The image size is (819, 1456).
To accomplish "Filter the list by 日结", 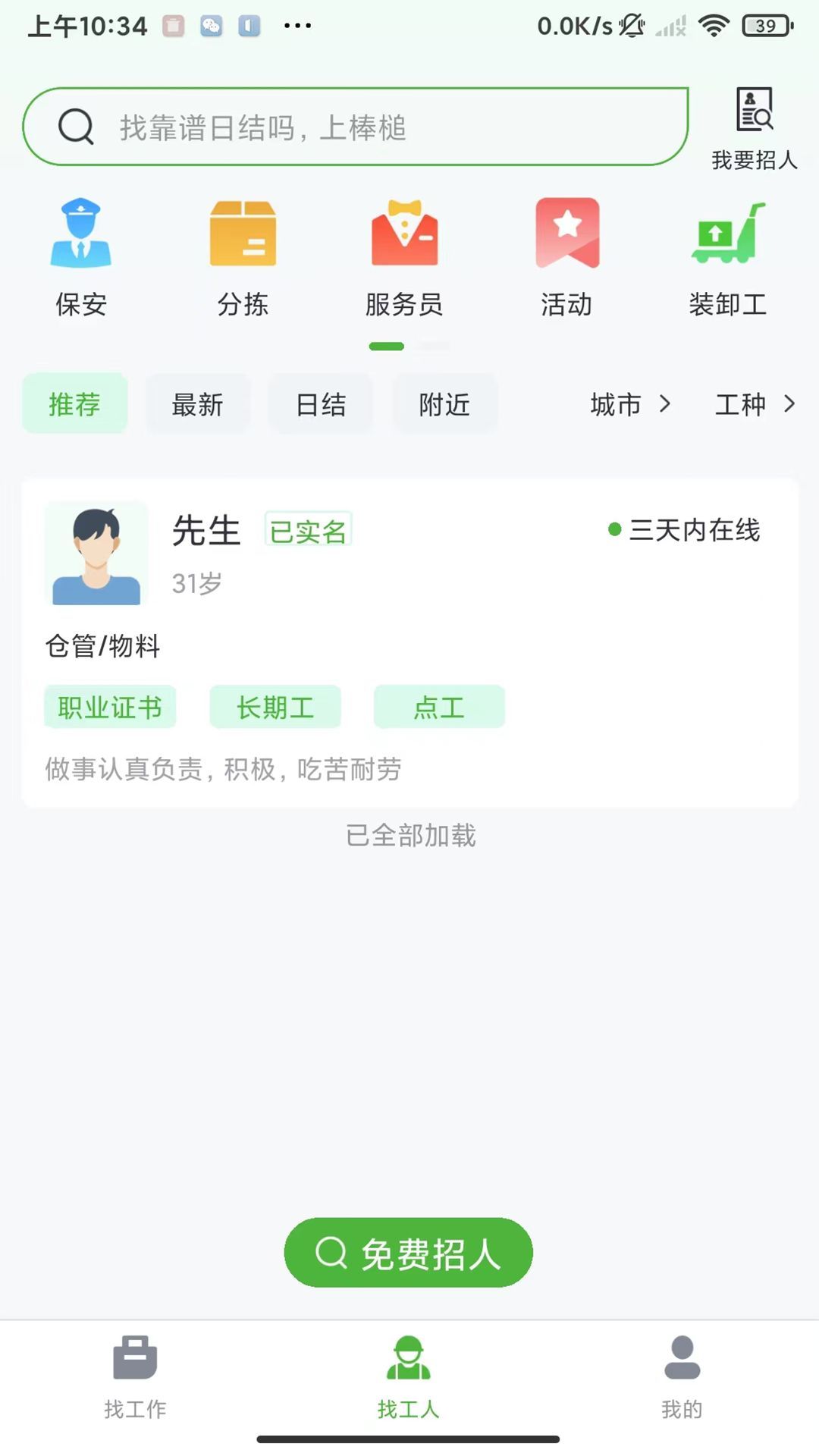I will click(321, 403).
